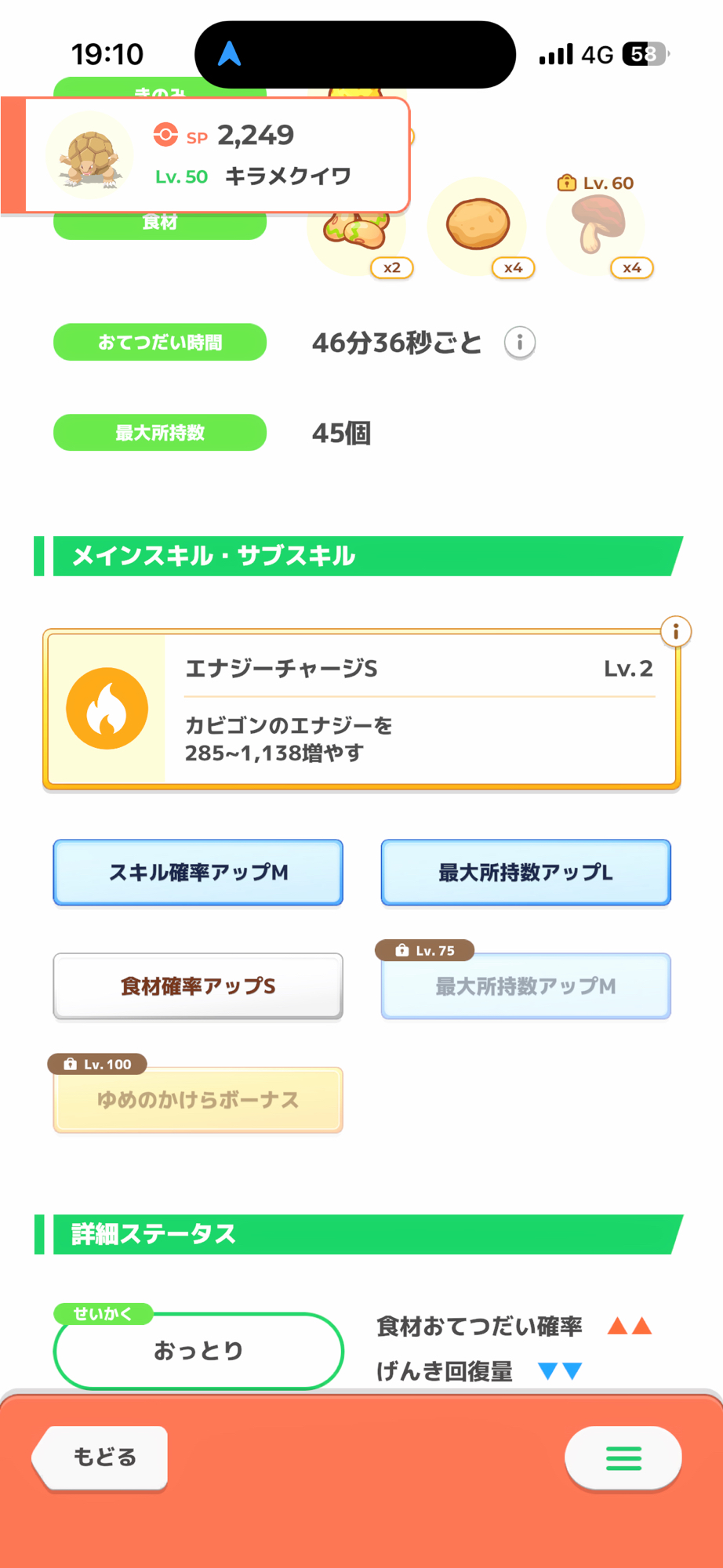Select the 最大所持数アップL sub skill

525,872
